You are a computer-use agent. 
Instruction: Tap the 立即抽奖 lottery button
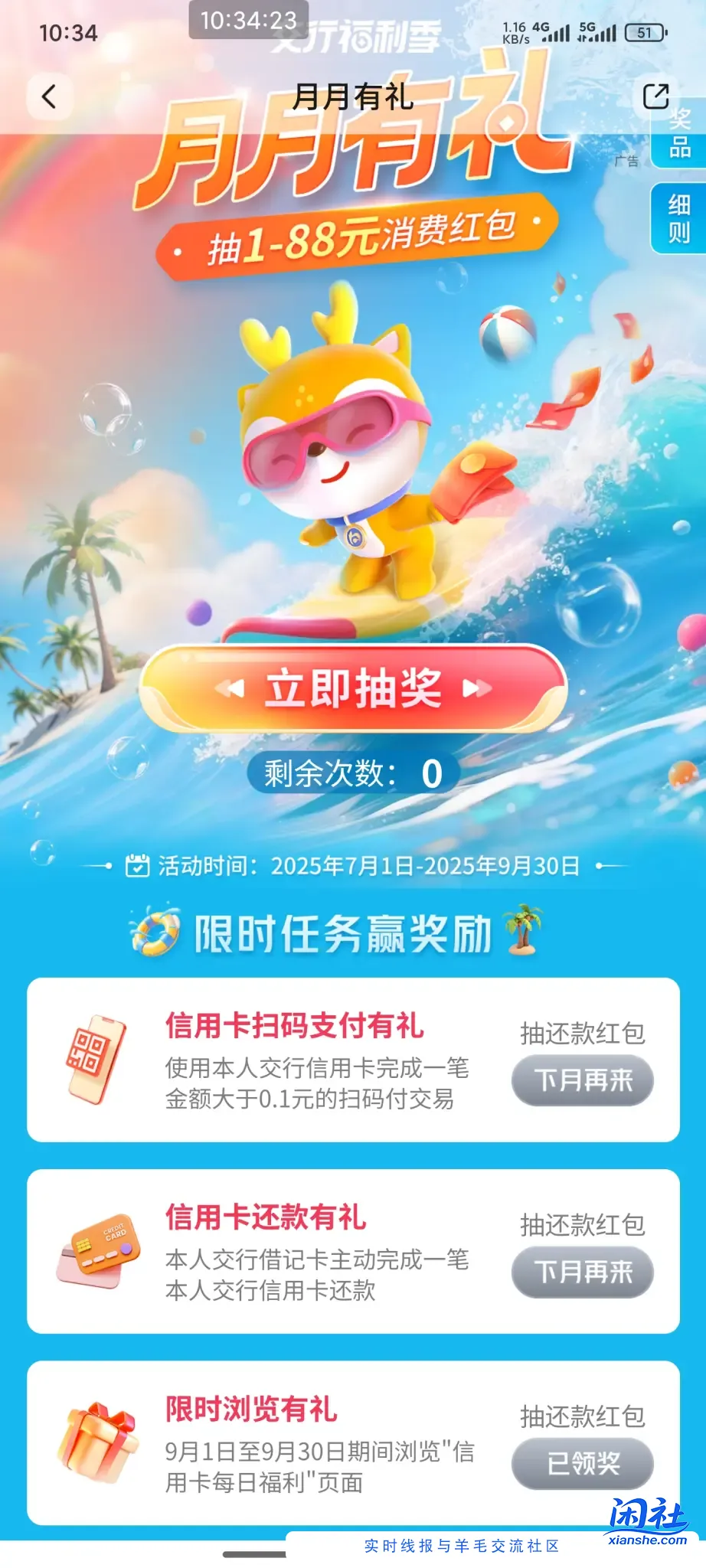[x=353, y=688]
